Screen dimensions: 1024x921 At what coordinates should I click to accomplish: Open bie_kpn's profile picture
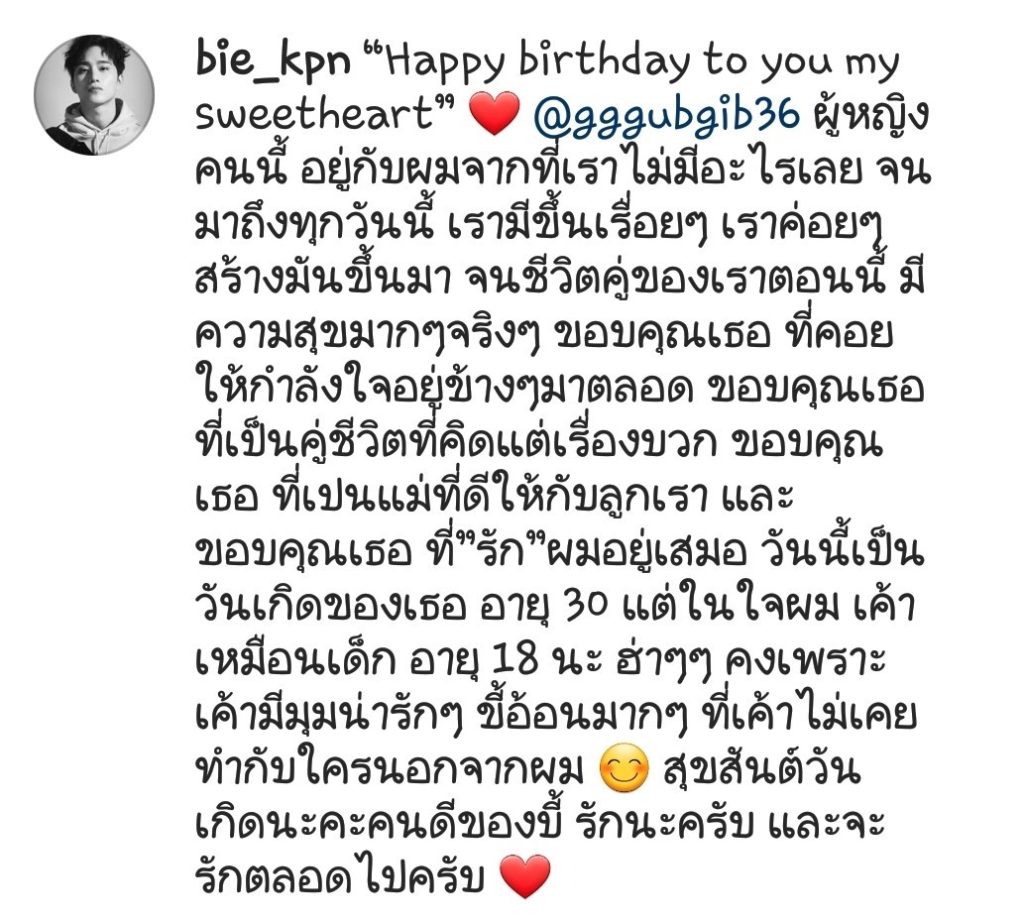pyautogui.click(x=94, y=96)
